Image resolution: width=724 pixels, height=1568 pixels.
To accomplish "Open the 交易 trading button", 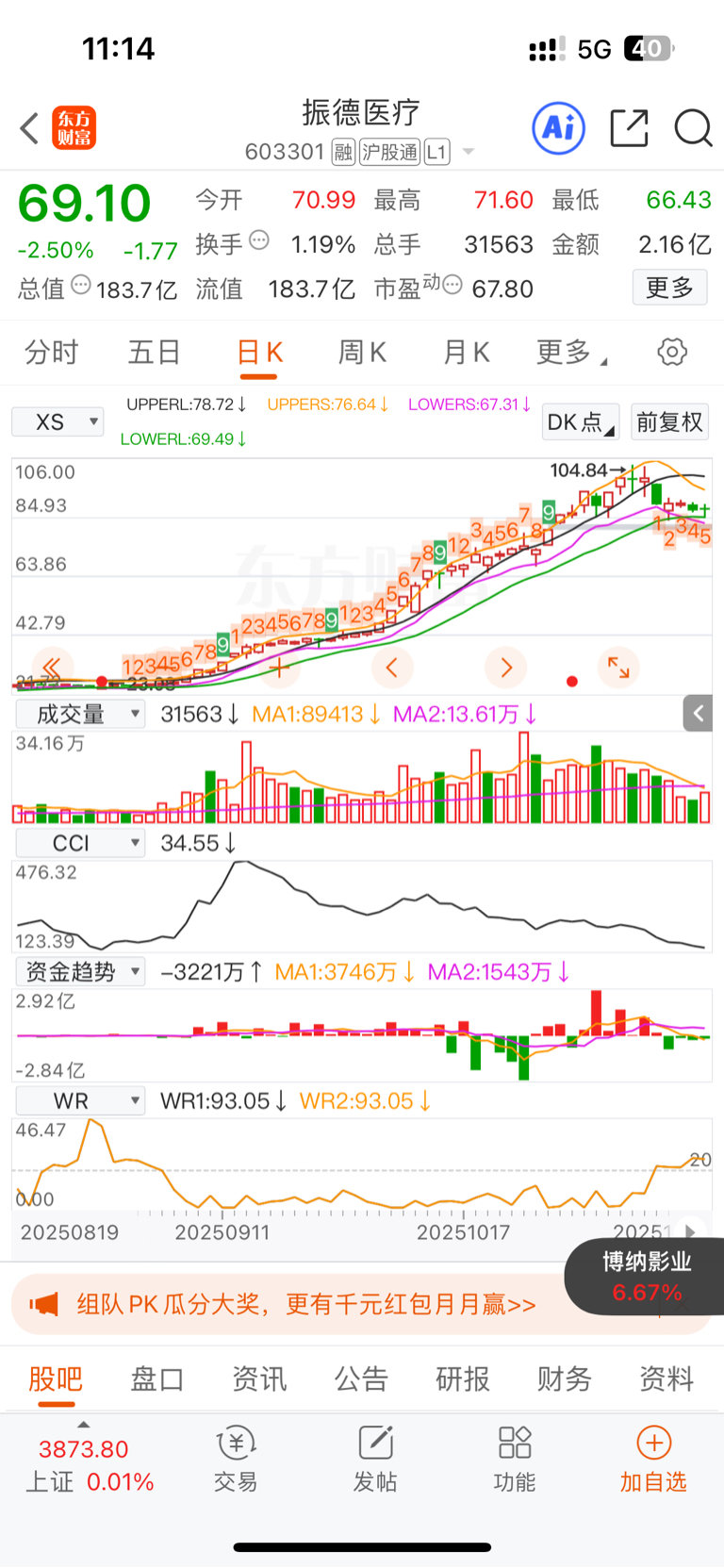I will pos(236,1458).
